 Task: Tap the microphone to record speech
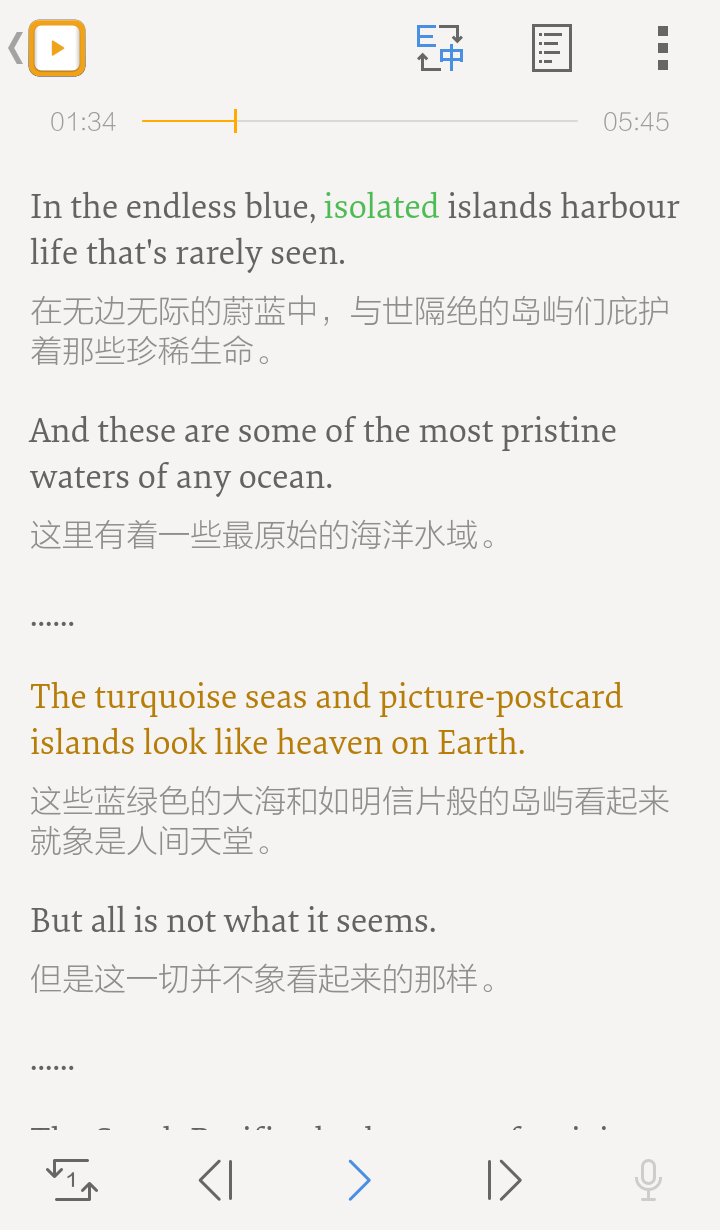coord(648,1181)
